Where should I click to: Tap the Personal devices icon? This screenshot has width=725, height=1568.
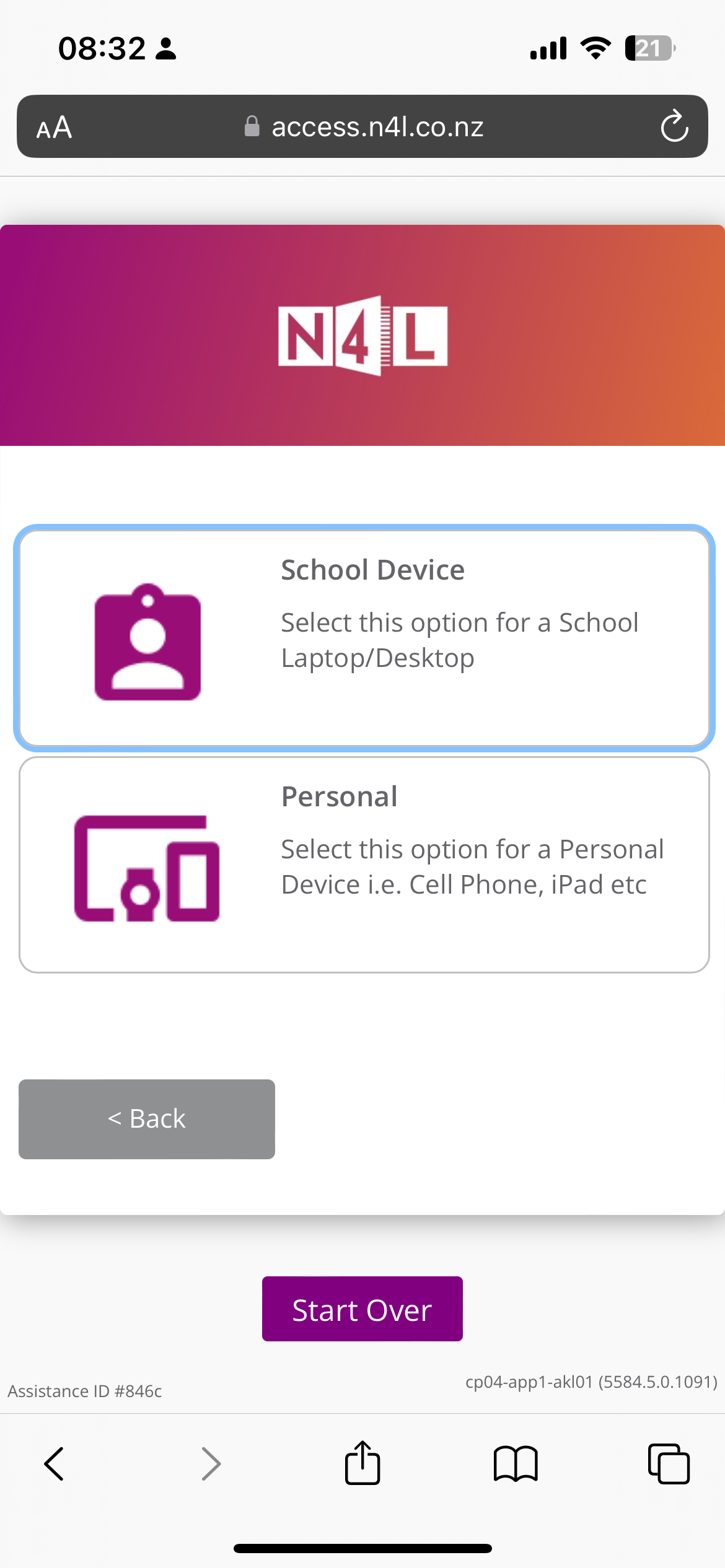[x=147, y=867]
